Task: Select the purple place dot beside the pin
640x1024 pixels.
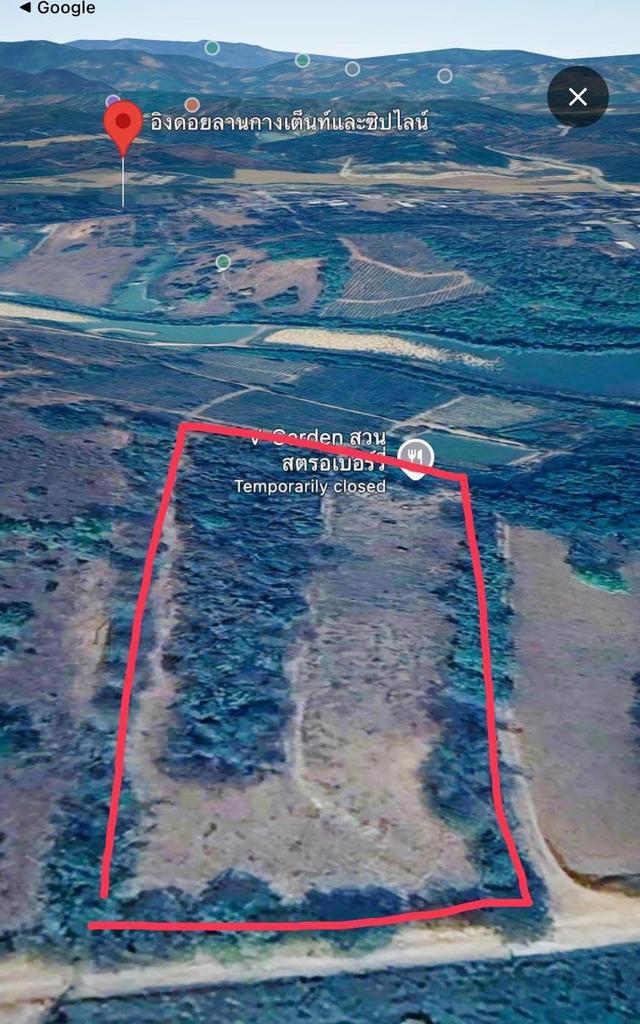Action: pyautogui.click(x=112, y=101)
